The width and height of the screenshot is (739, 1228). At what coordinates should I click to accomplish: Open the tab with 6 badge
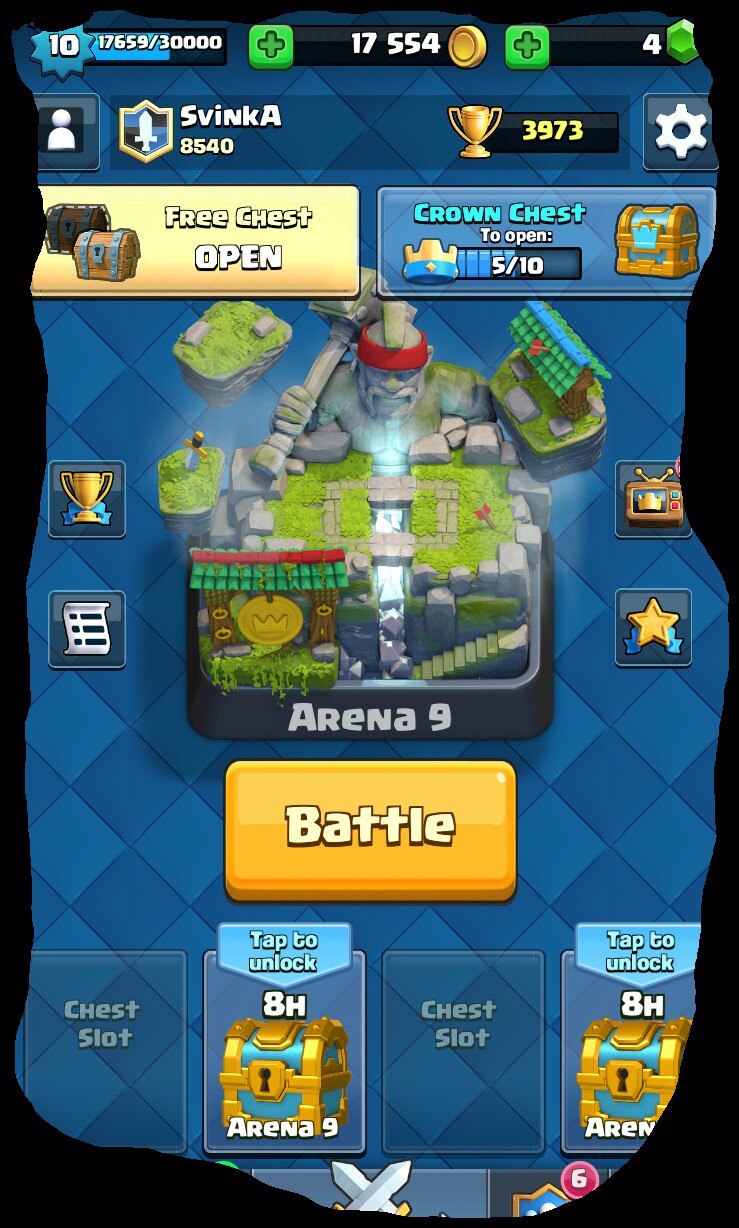545,1198
